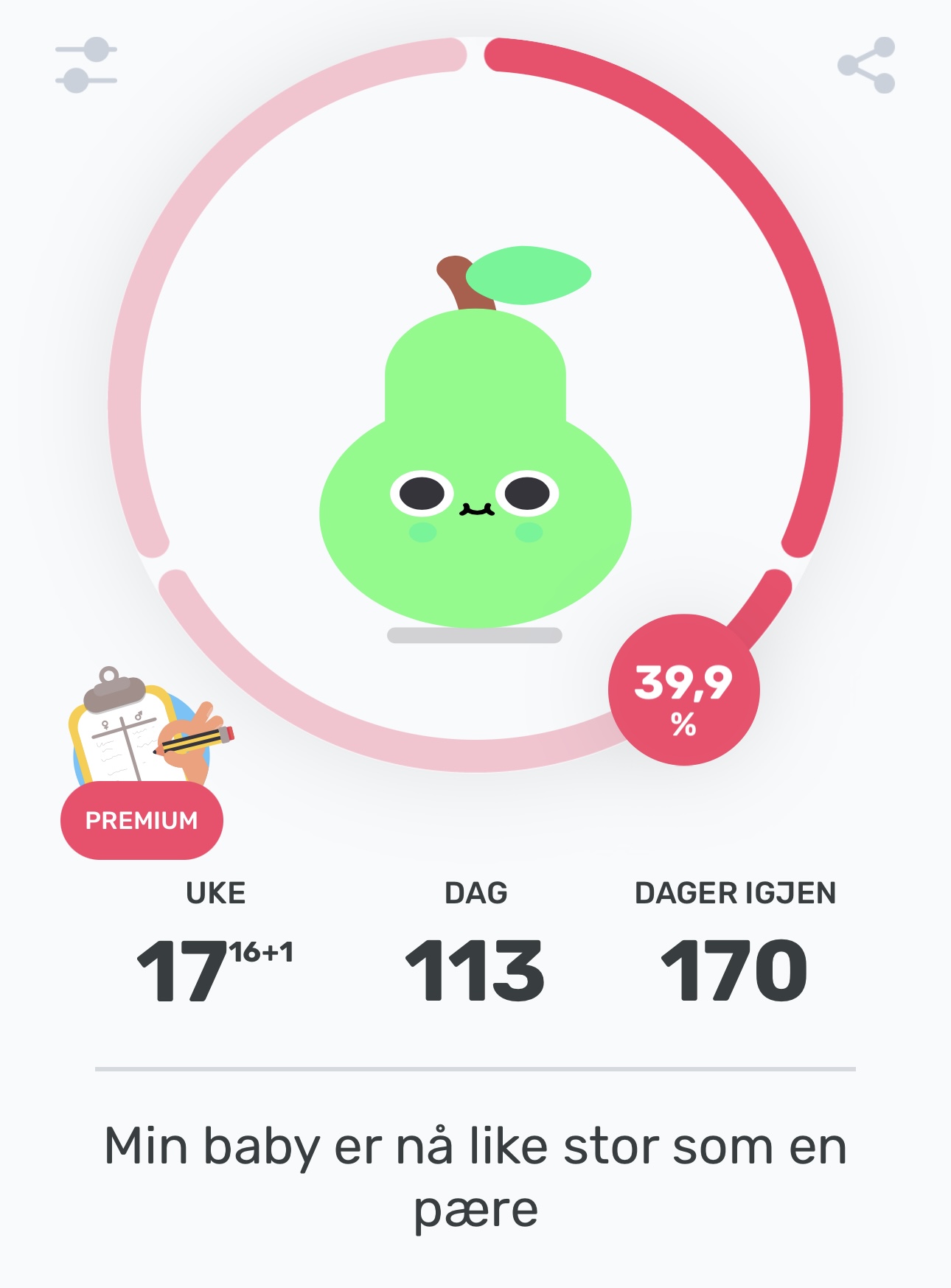Open the settings sliders icon
Screen dimensions: 951x1288
click(x=86, y=65)
